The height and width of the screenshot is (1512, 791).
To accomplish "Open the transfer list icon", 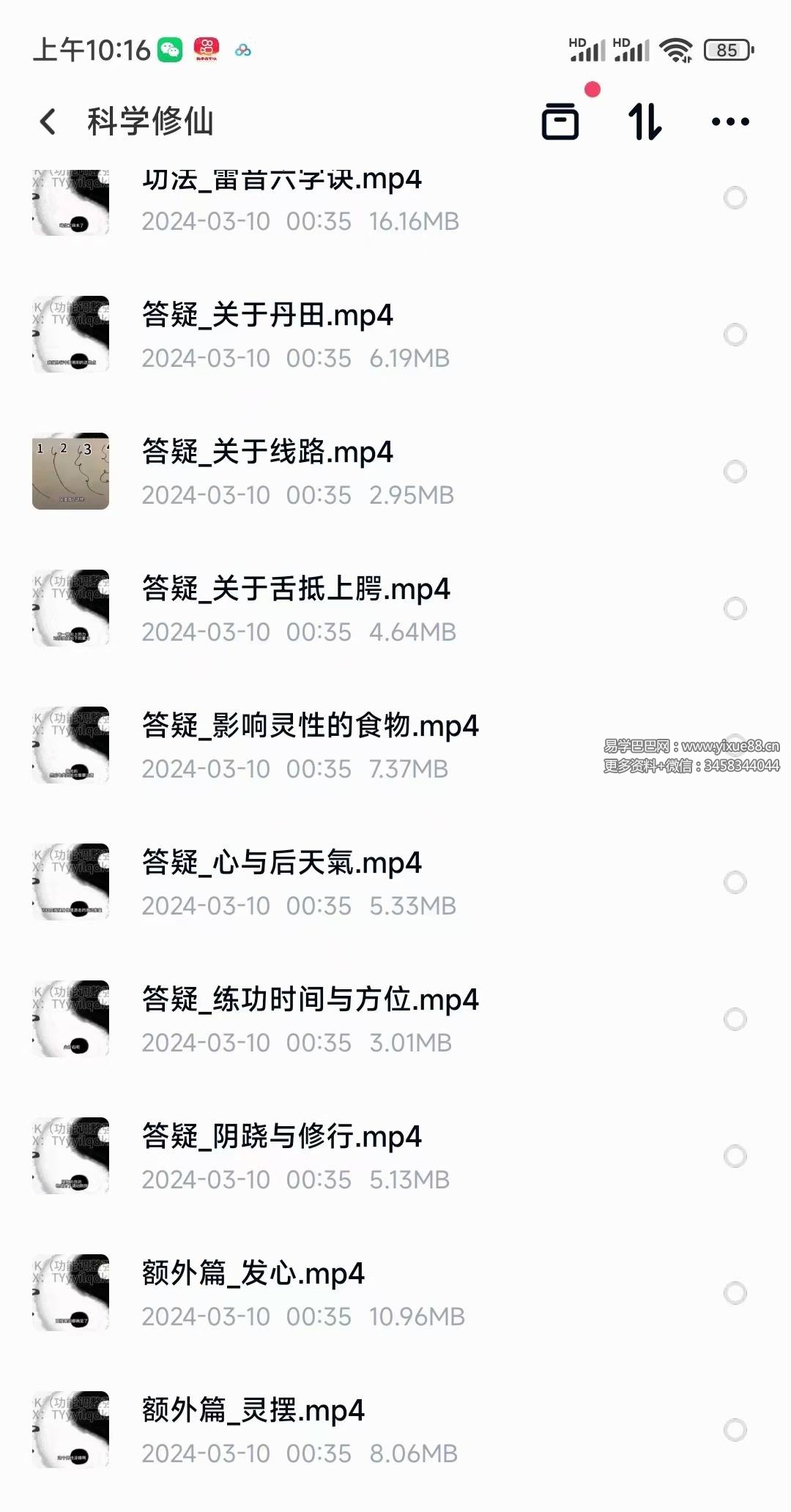I will 560,122.
